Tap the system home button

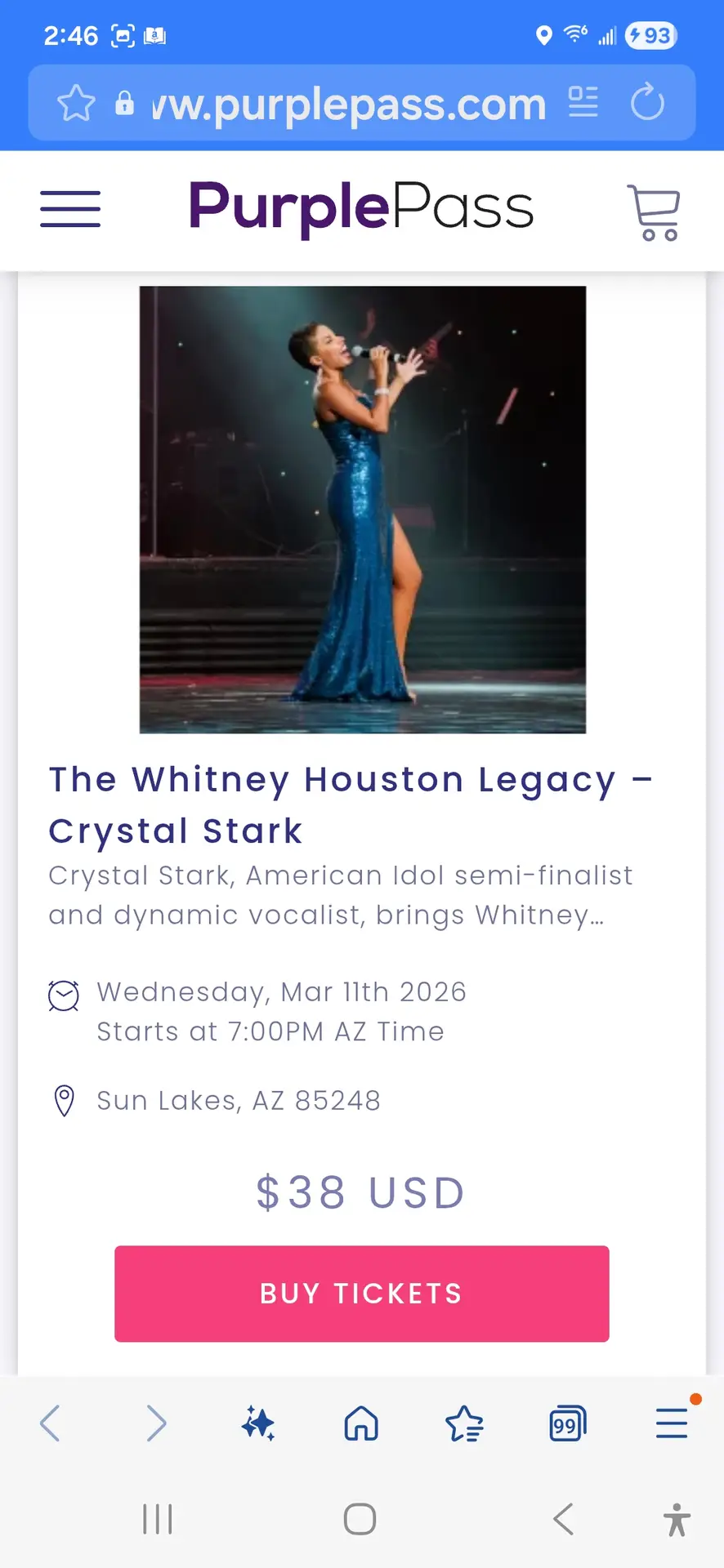pos(360,1519)
